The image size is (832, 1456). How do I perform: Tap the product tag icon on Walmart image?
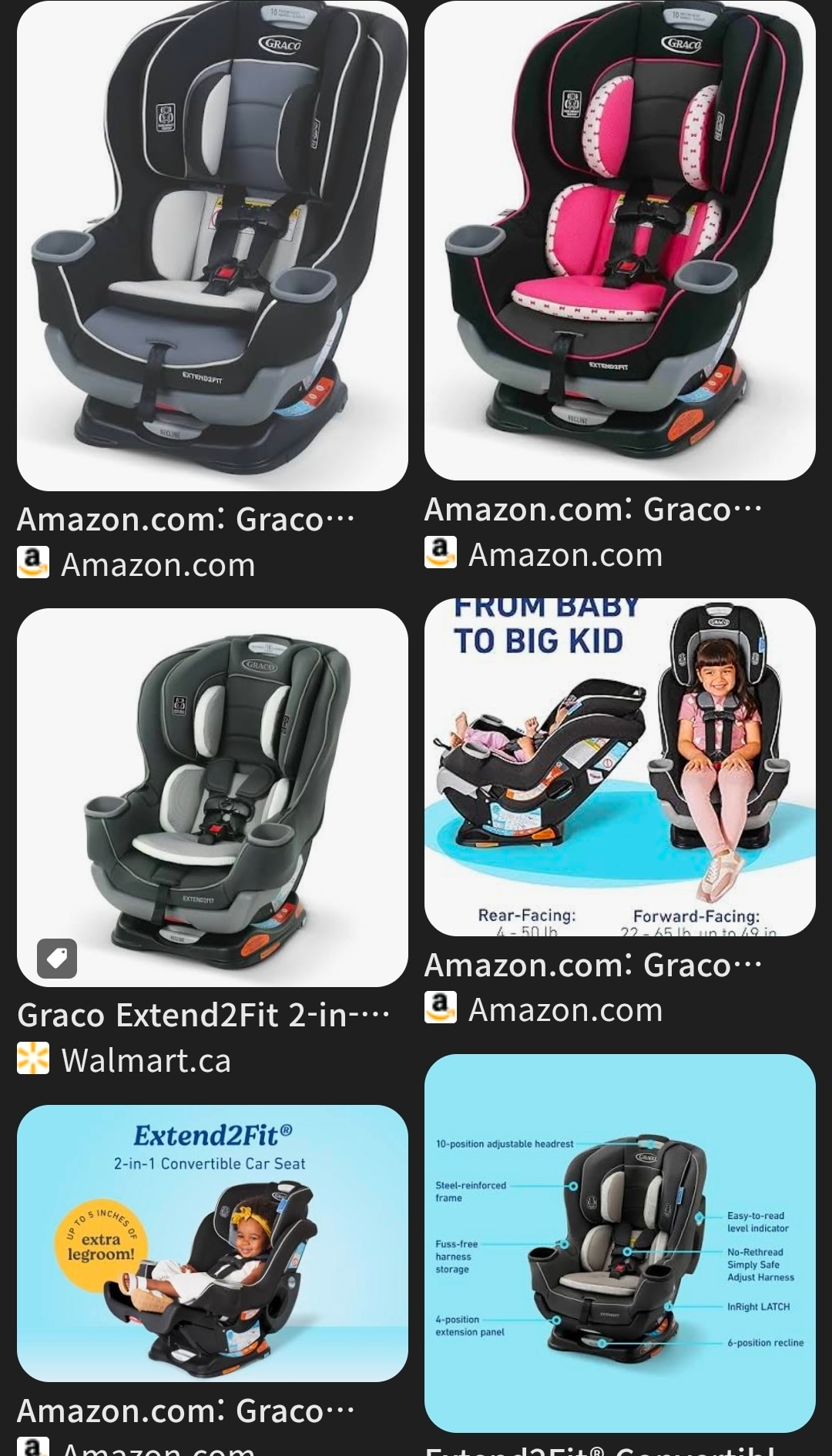(57, 958)
